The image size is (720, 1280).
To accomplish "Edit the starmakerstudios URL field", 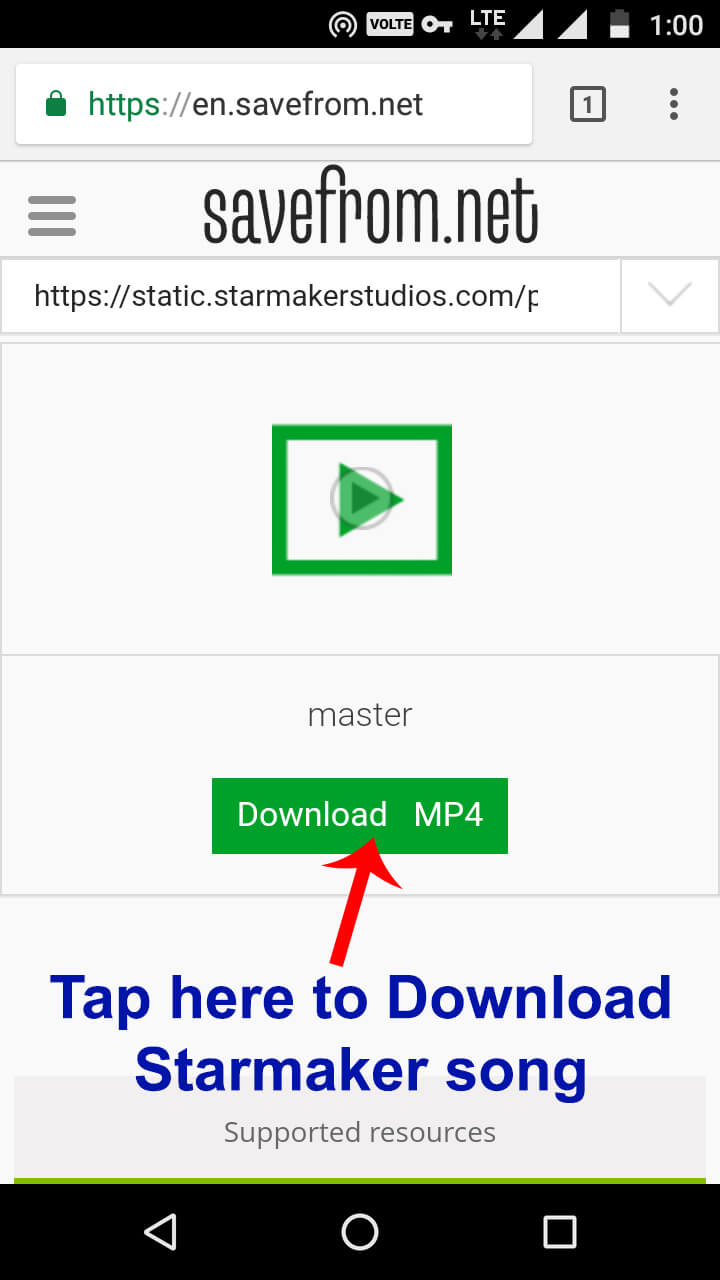I will click(x=311, y=296).
